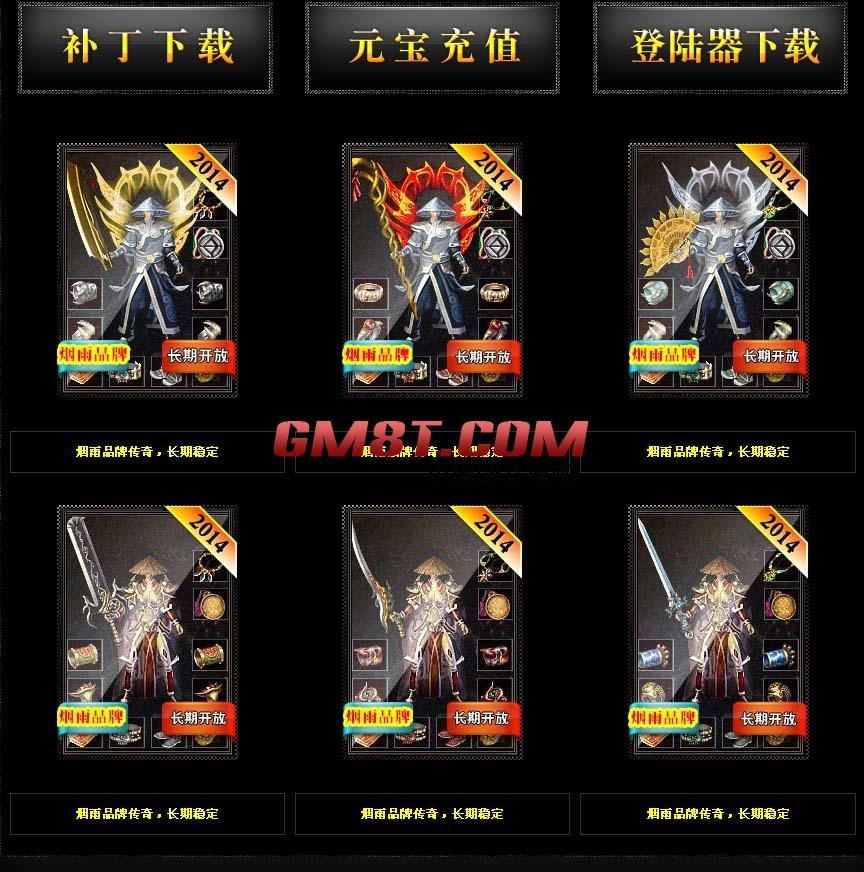Open the 登陆器下载 launcher download button

click(x=722, y=48)
